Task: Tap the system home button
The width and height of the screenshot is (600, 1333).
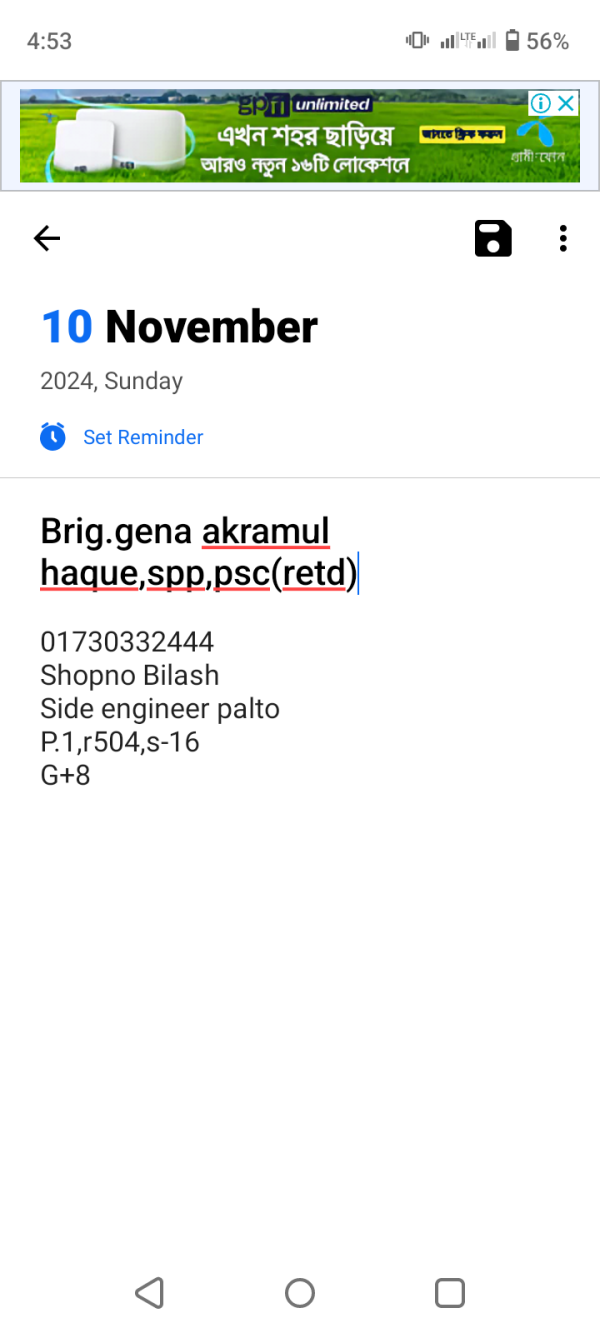Action: (300, 1292)
